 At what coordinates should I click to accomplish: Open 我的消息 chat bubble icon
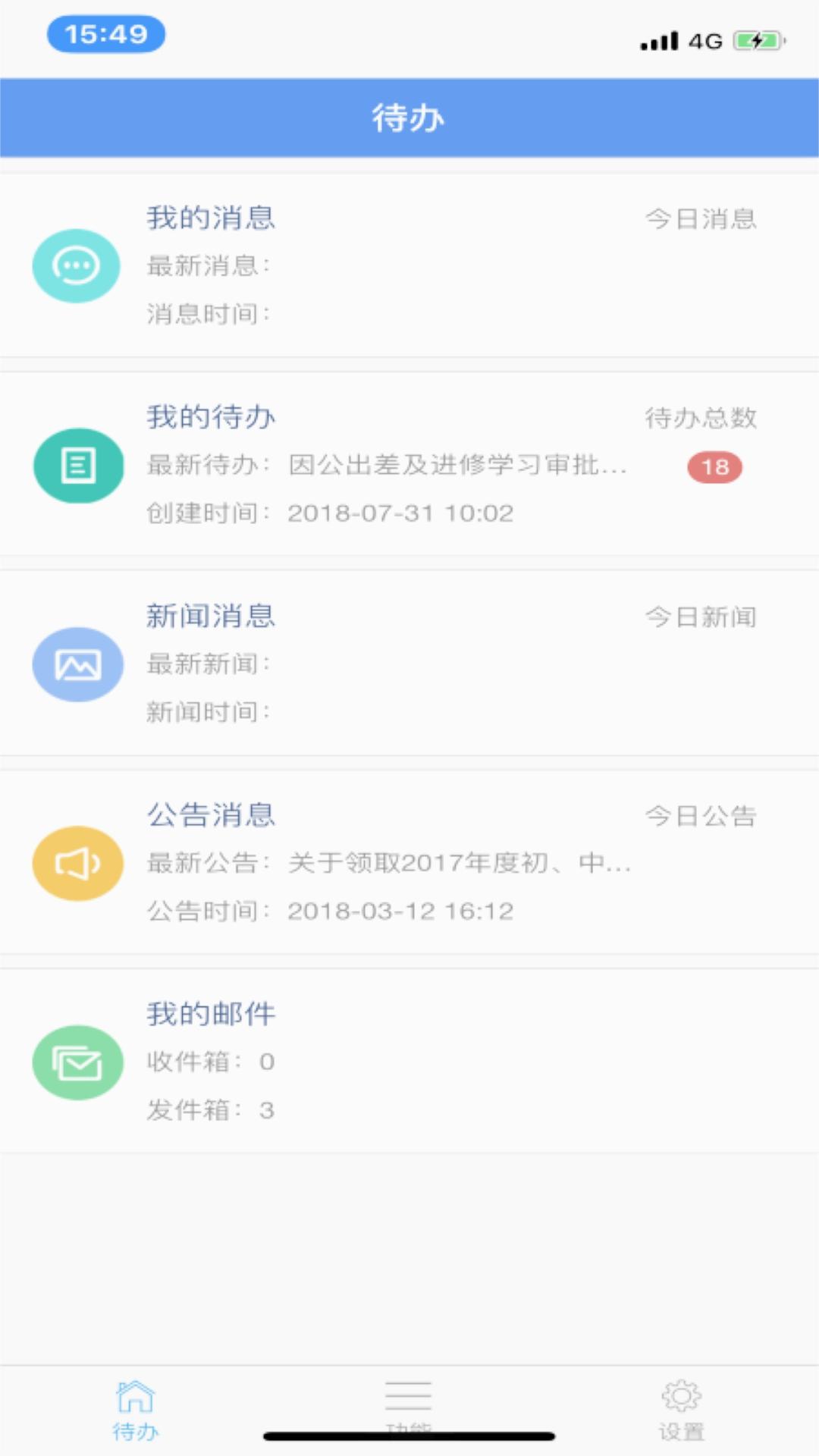click(76, 266)
